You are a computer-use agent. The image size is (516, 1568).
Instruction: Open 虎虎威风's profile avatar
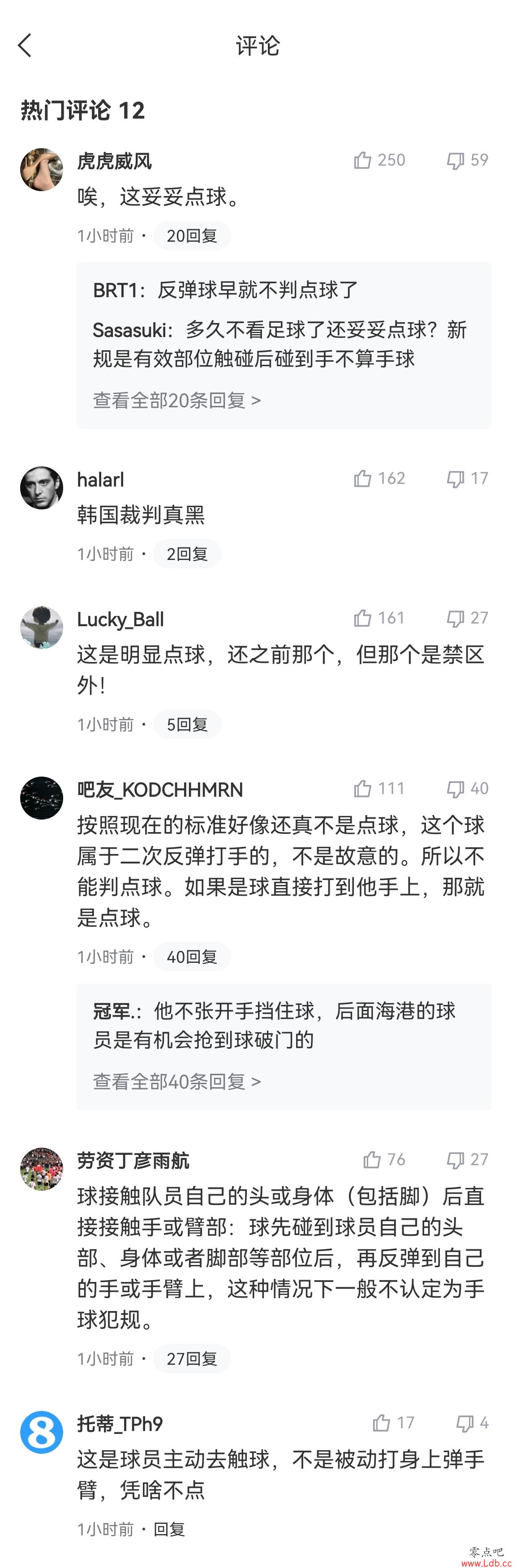[x=42, y=169]
